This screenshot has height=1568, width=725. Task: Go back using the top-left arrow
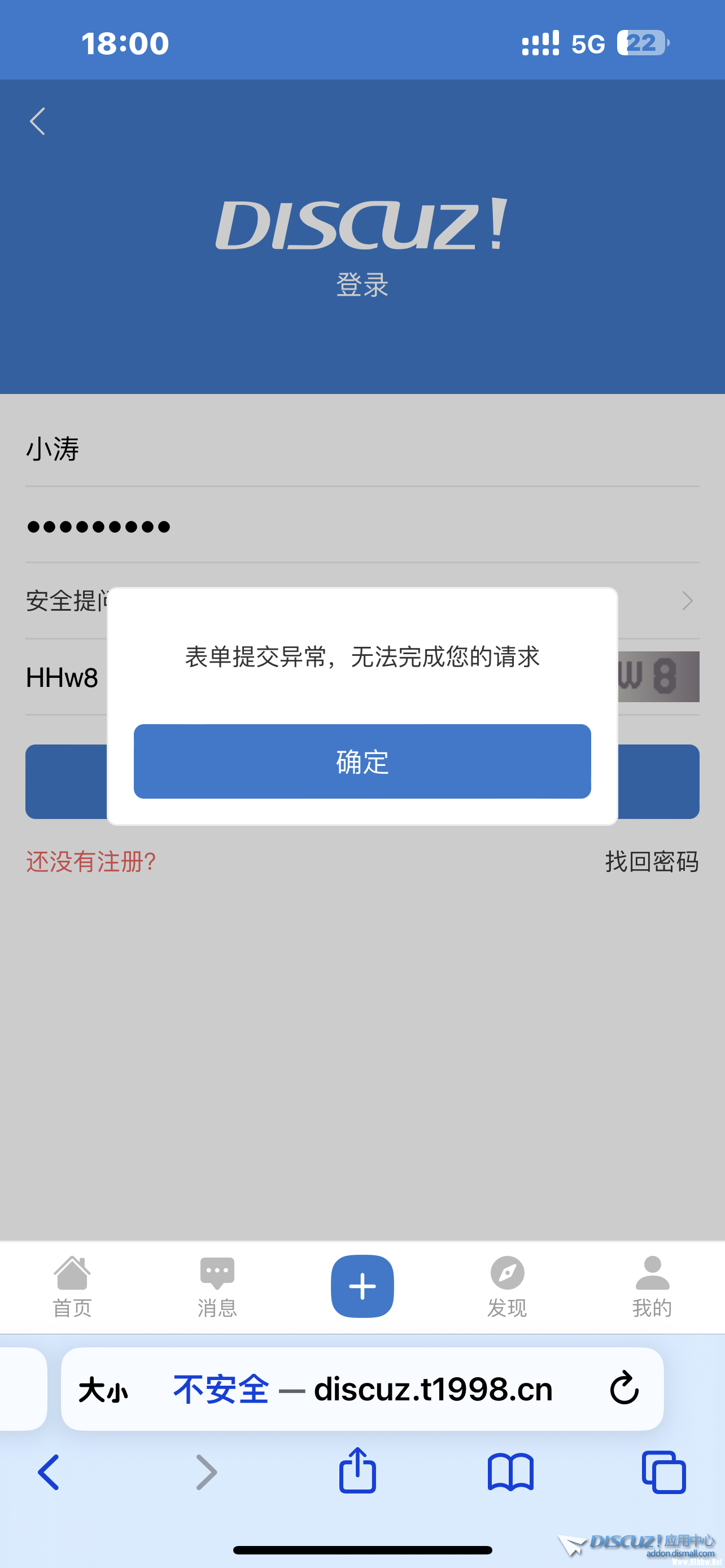[x=38, y=121]
